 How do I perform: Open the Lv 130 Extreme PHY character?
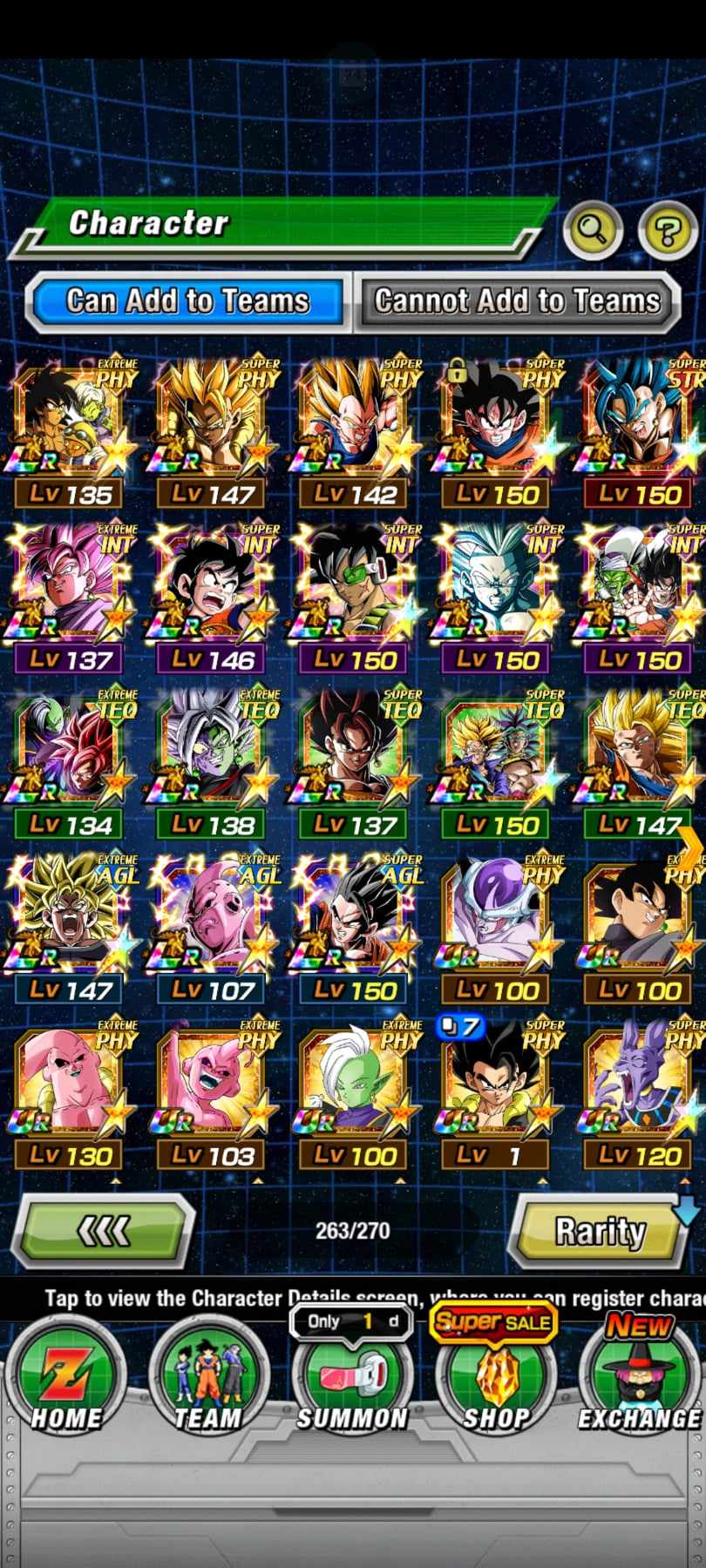(x=70, y=1089)
